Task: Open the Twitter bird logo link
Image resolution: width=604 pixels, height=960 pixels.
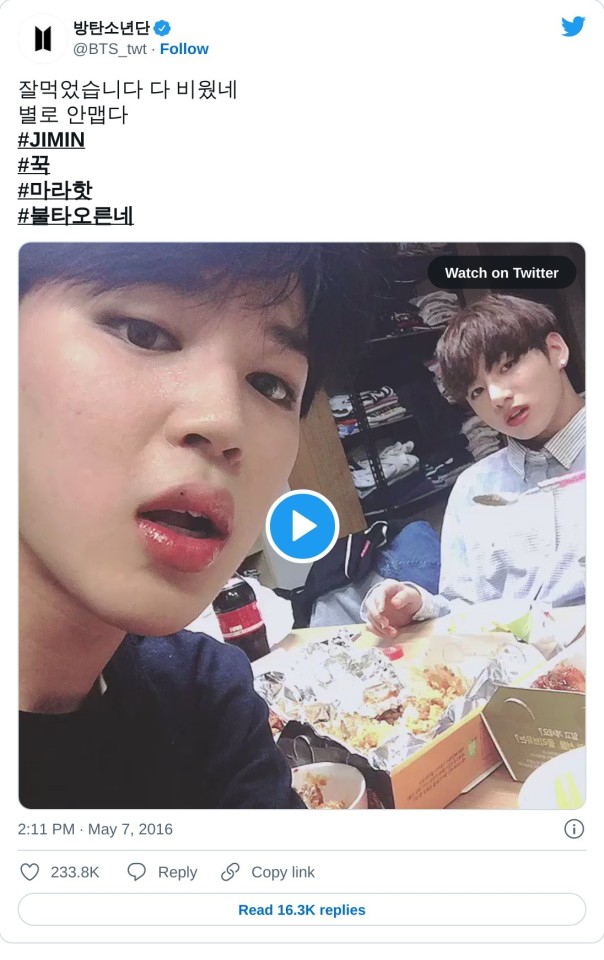Action: click(x=573, y=27)
